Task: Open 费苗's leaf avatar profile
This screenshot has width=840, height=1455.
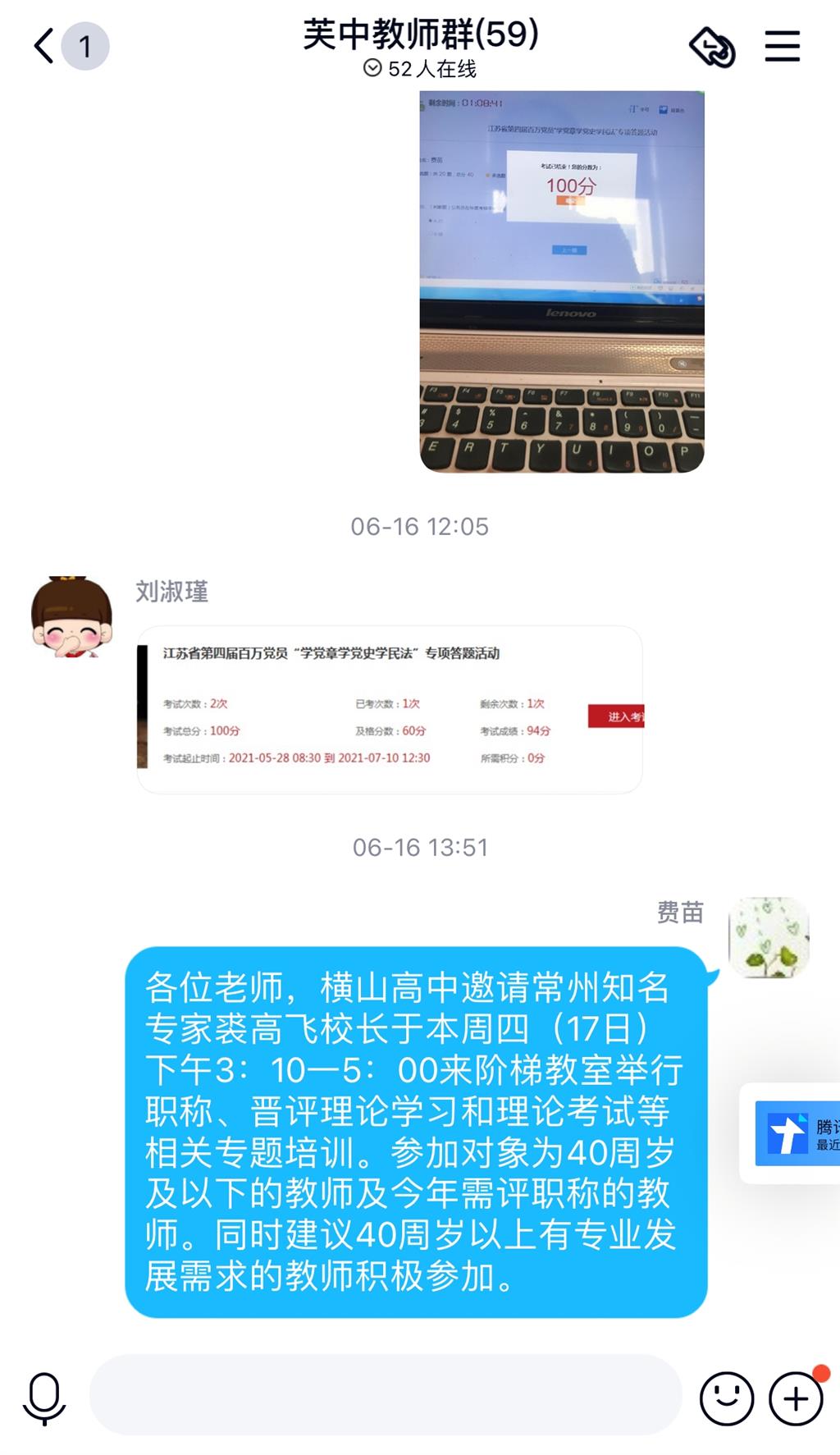Action: [x=769, y=937]
